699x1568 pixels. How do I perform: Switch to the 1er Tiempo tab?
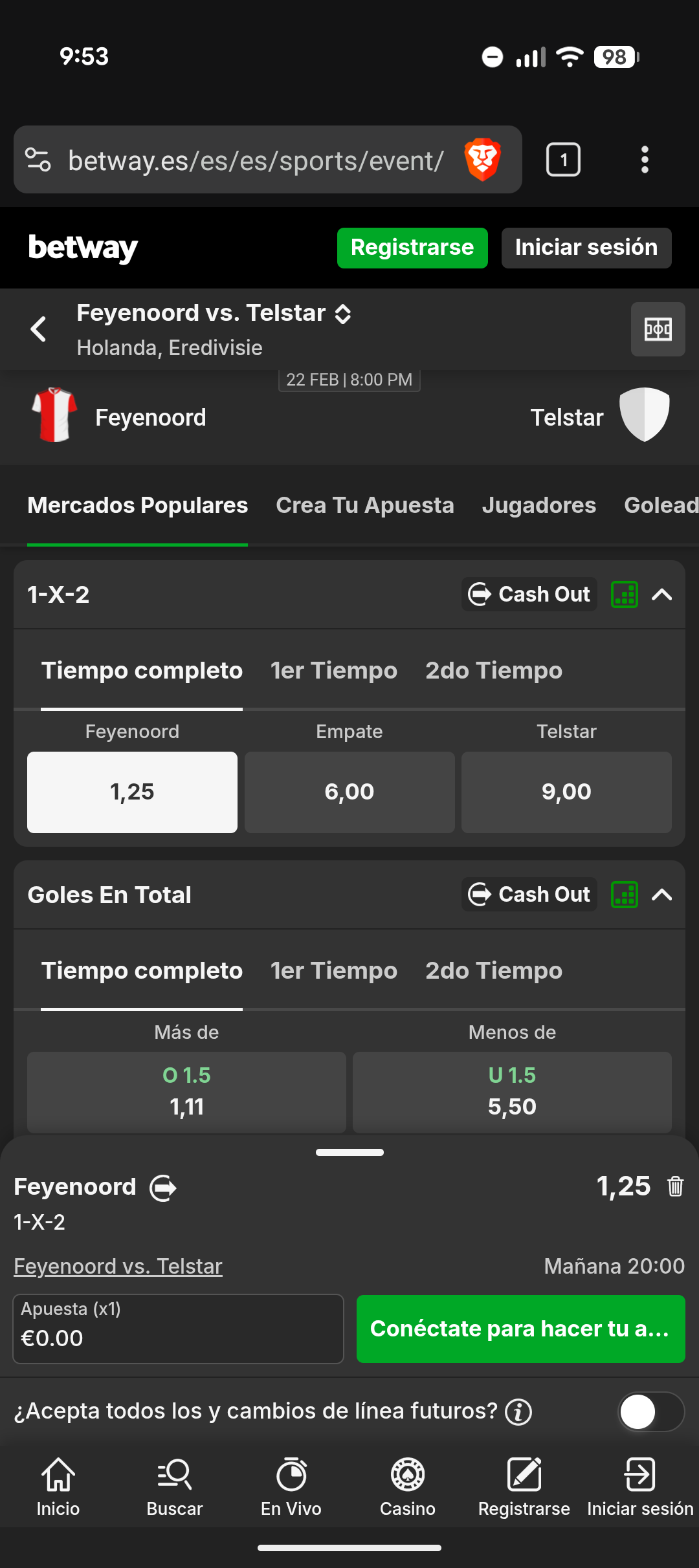point(333,671)
